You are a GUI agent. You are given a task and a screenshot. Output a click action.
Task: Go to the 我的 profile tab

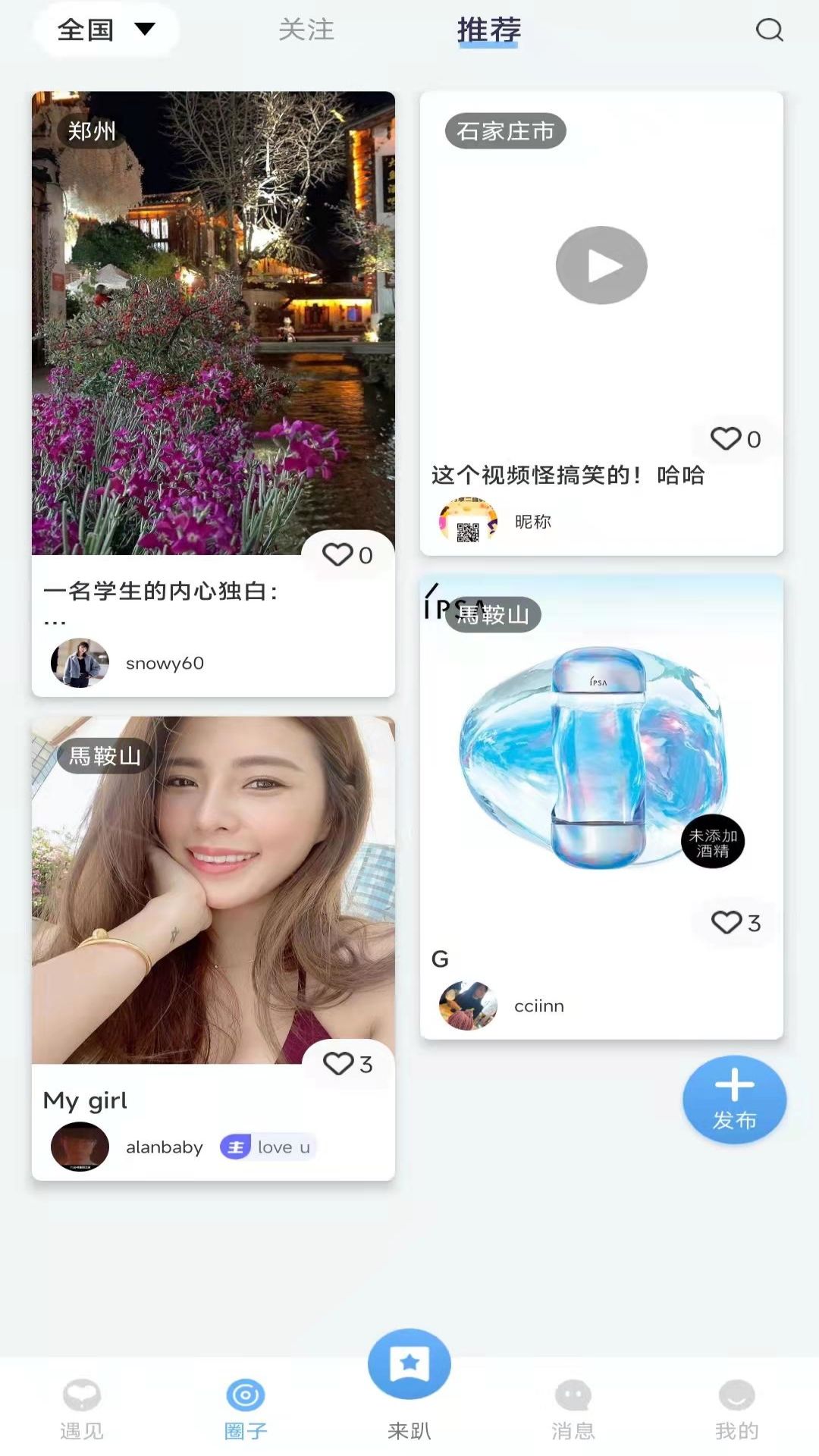click(736, 1409)
